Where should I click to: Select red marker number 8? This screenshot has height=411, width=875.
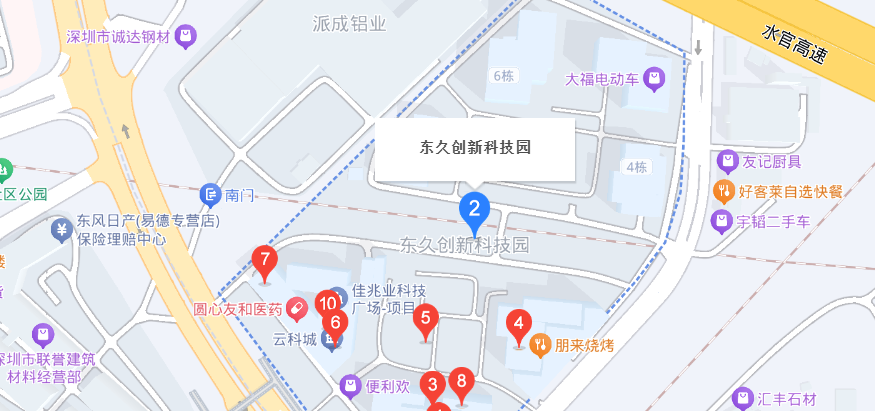pyautogui.click(x=460, y=381)
